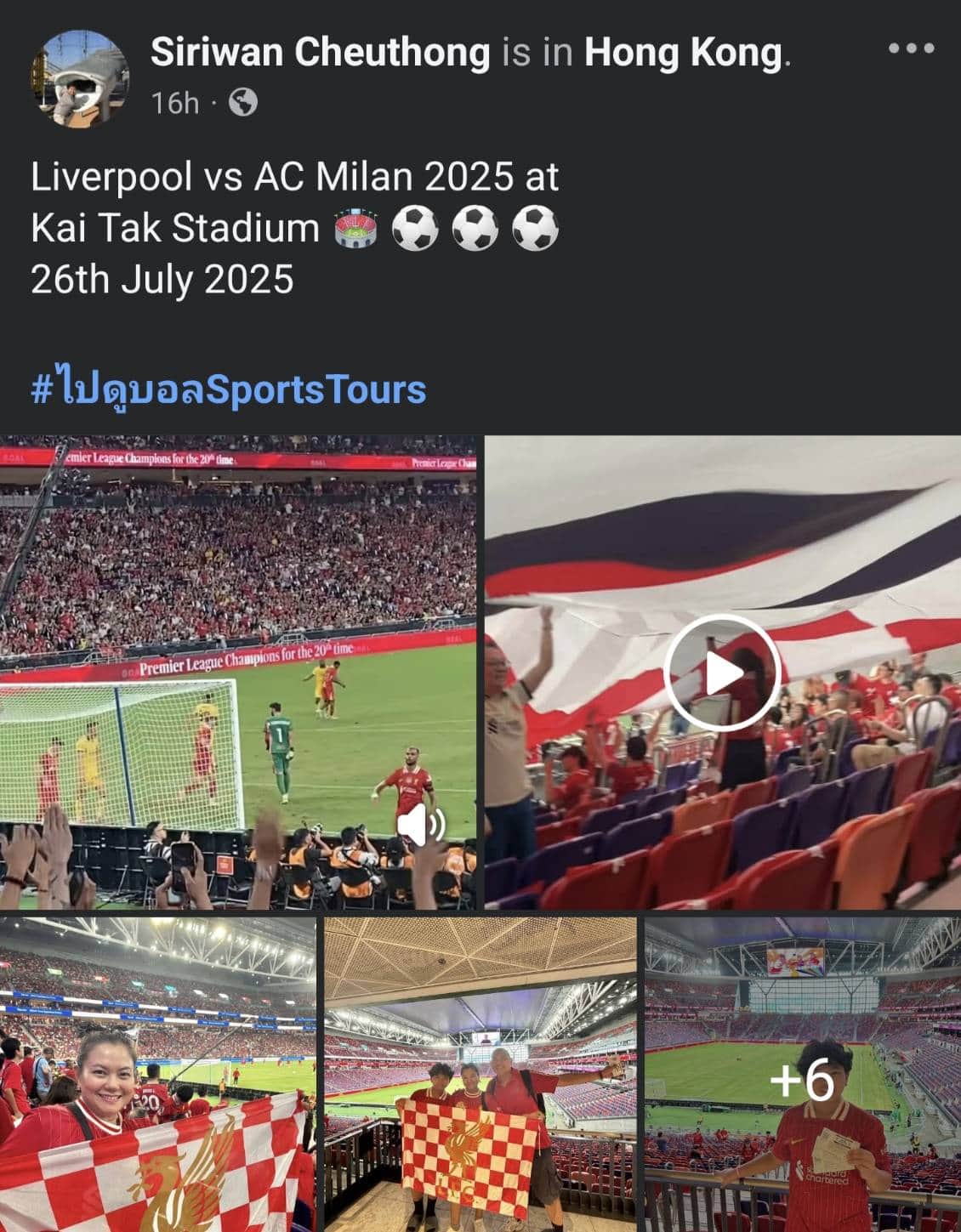Play the giant flag crowd video

tap(721, 673)
